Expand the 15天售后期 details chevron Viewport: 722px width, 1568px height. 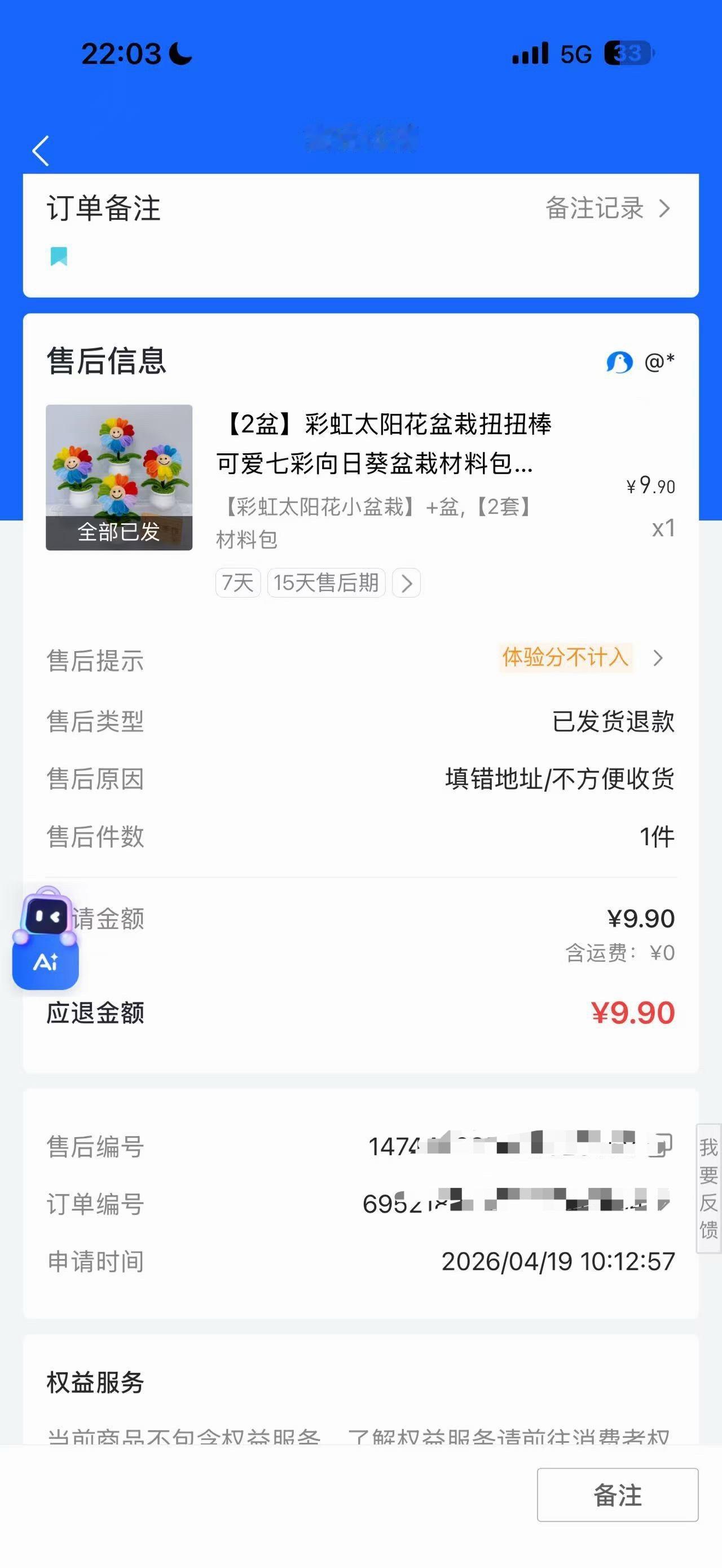406,582
